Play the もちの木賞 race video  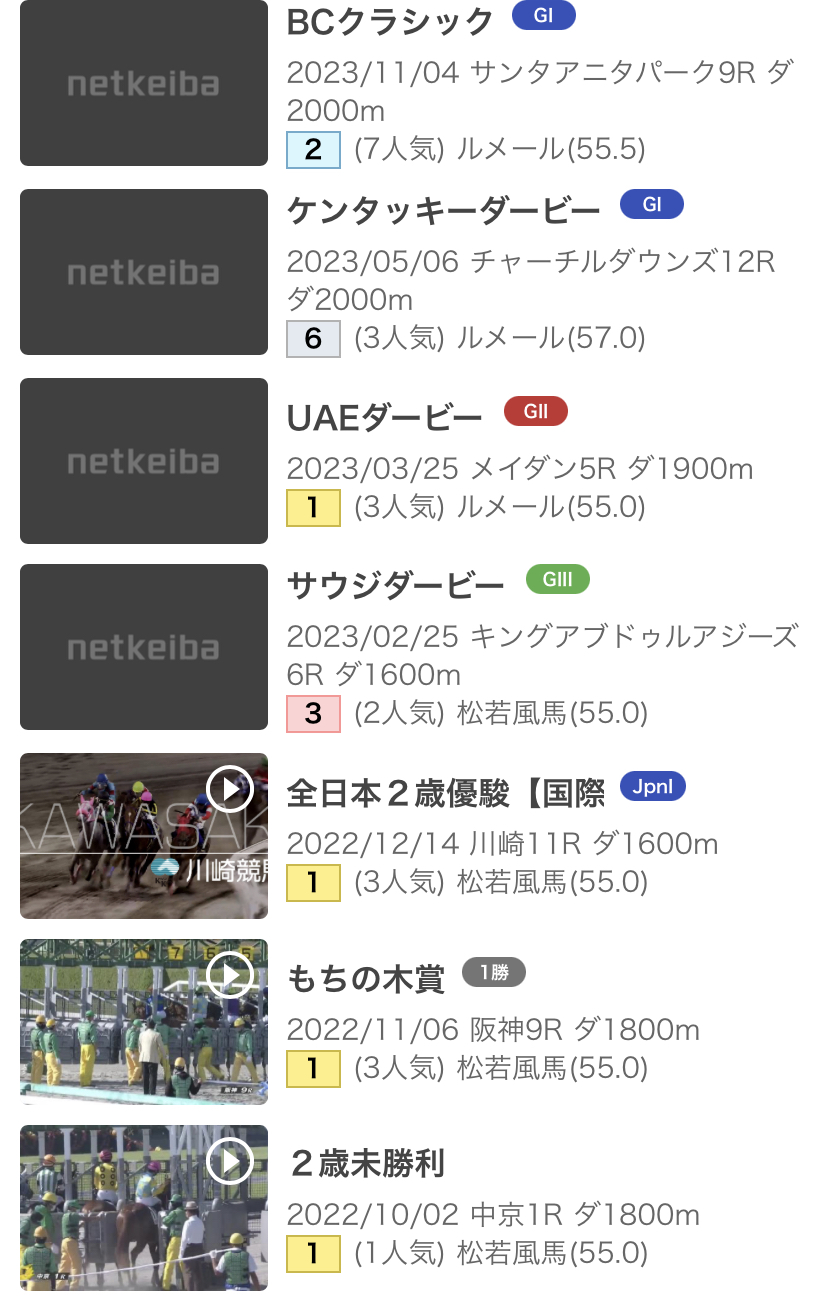[x=230, y=974]
